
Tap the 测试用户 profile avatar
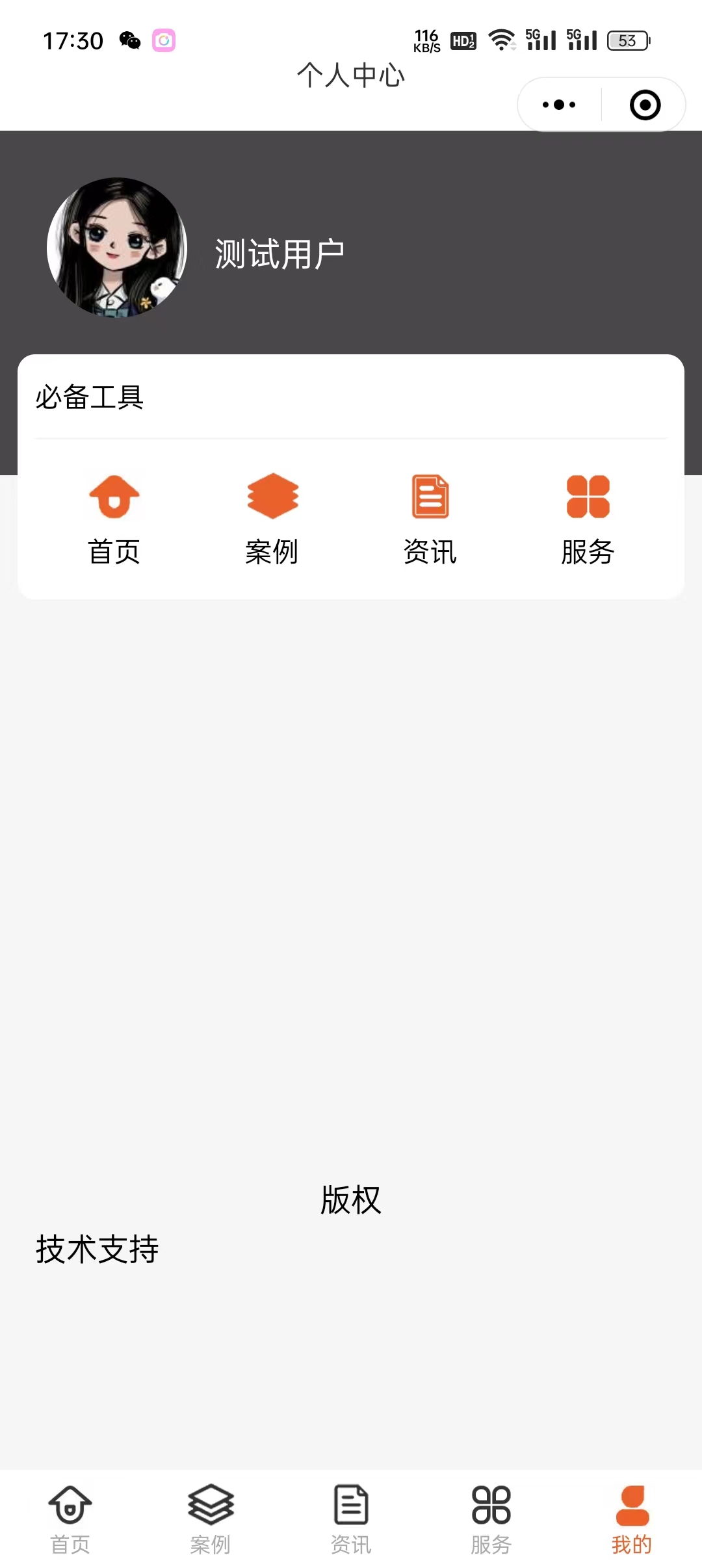click(117, 248)
